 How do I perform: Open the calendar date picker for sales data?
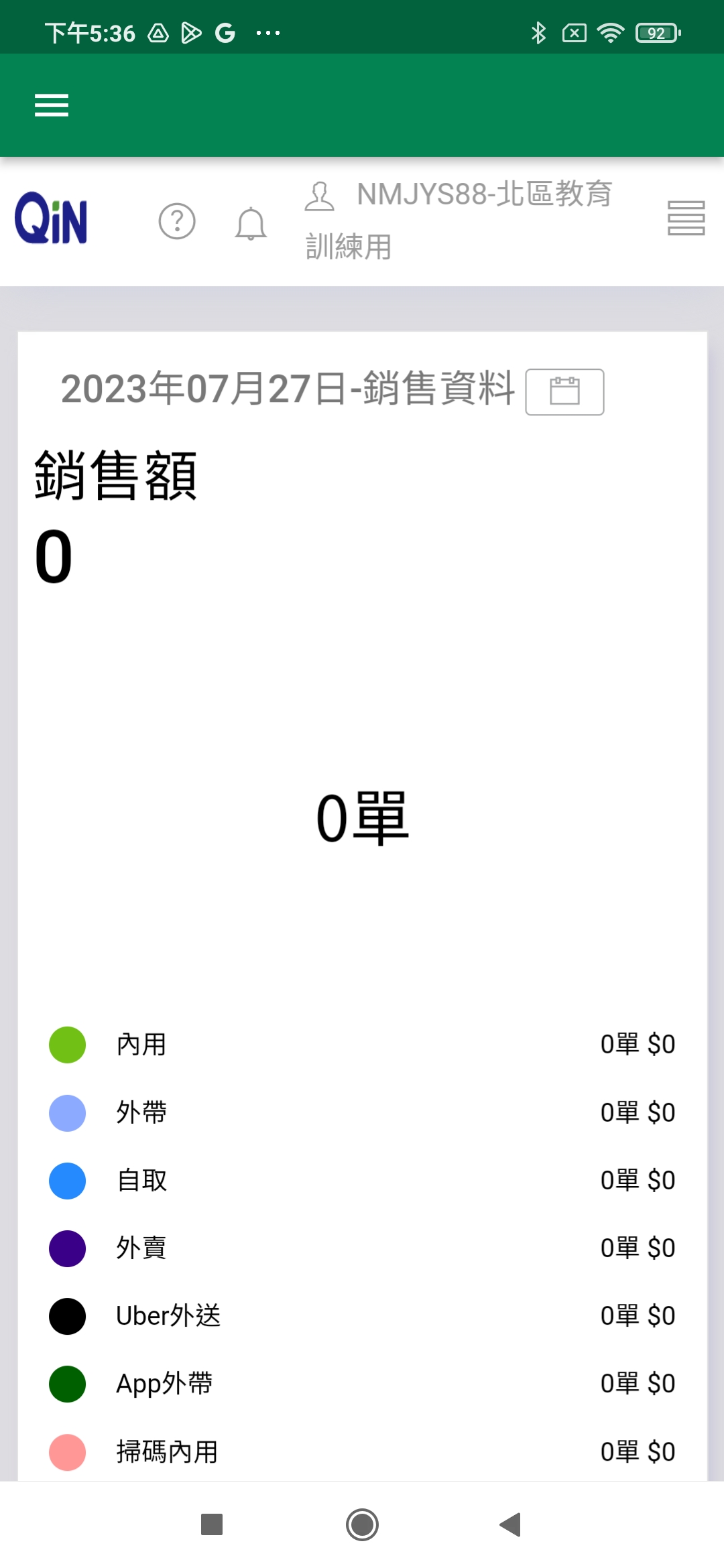pyautogui.click(x=564, y=391)
